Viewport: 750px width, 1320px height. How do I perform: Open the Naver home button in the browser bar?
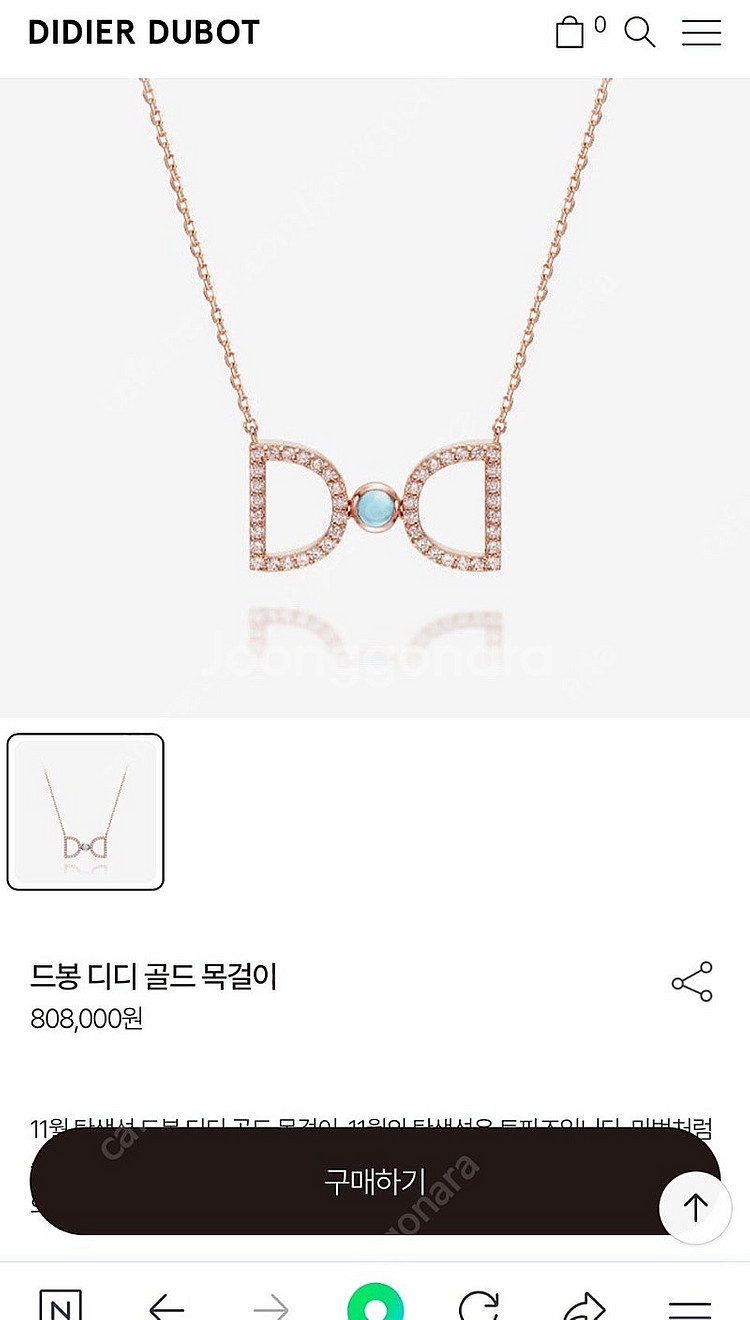pyautogui.click(x=61, y=1305)
